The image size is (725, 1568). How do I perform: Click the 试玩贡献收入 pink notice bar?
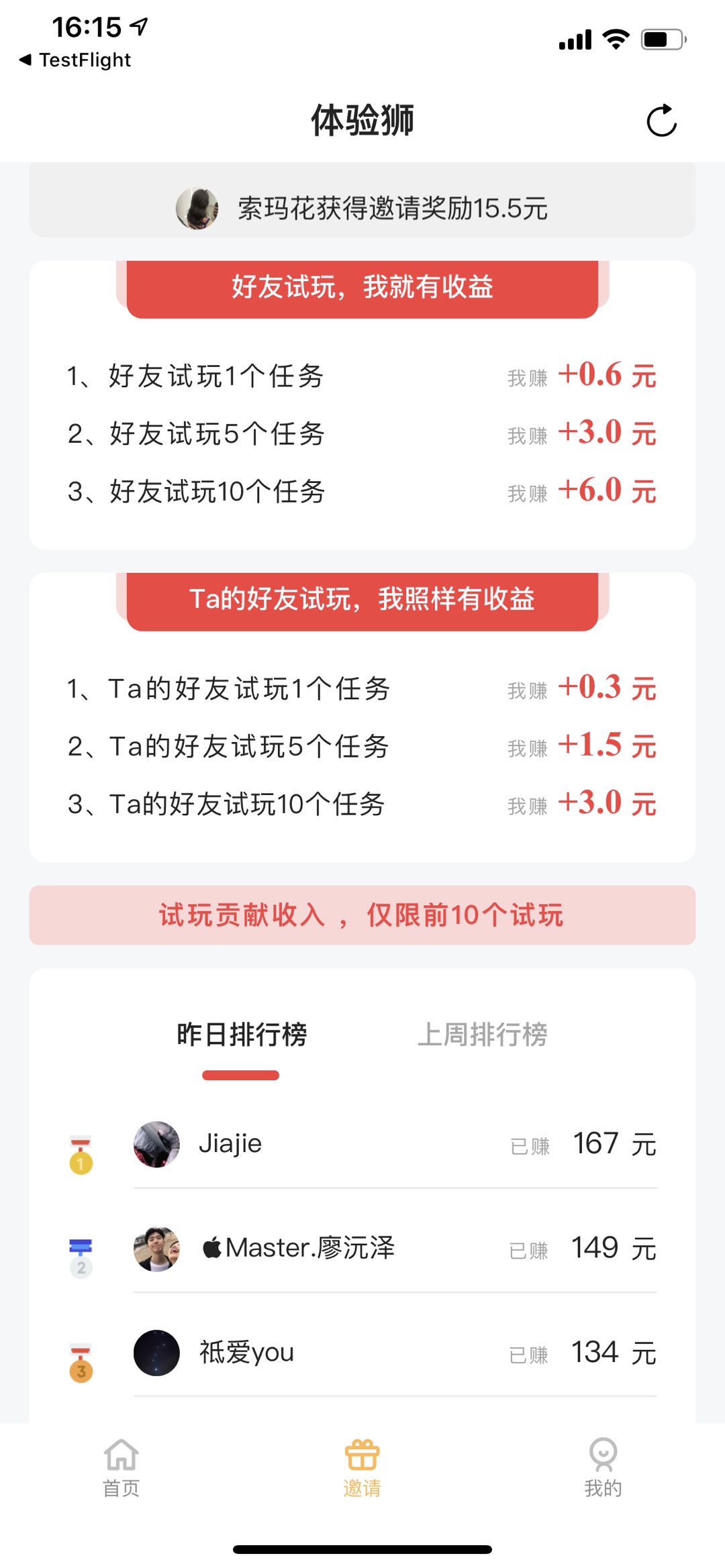[x=362, y=914]
